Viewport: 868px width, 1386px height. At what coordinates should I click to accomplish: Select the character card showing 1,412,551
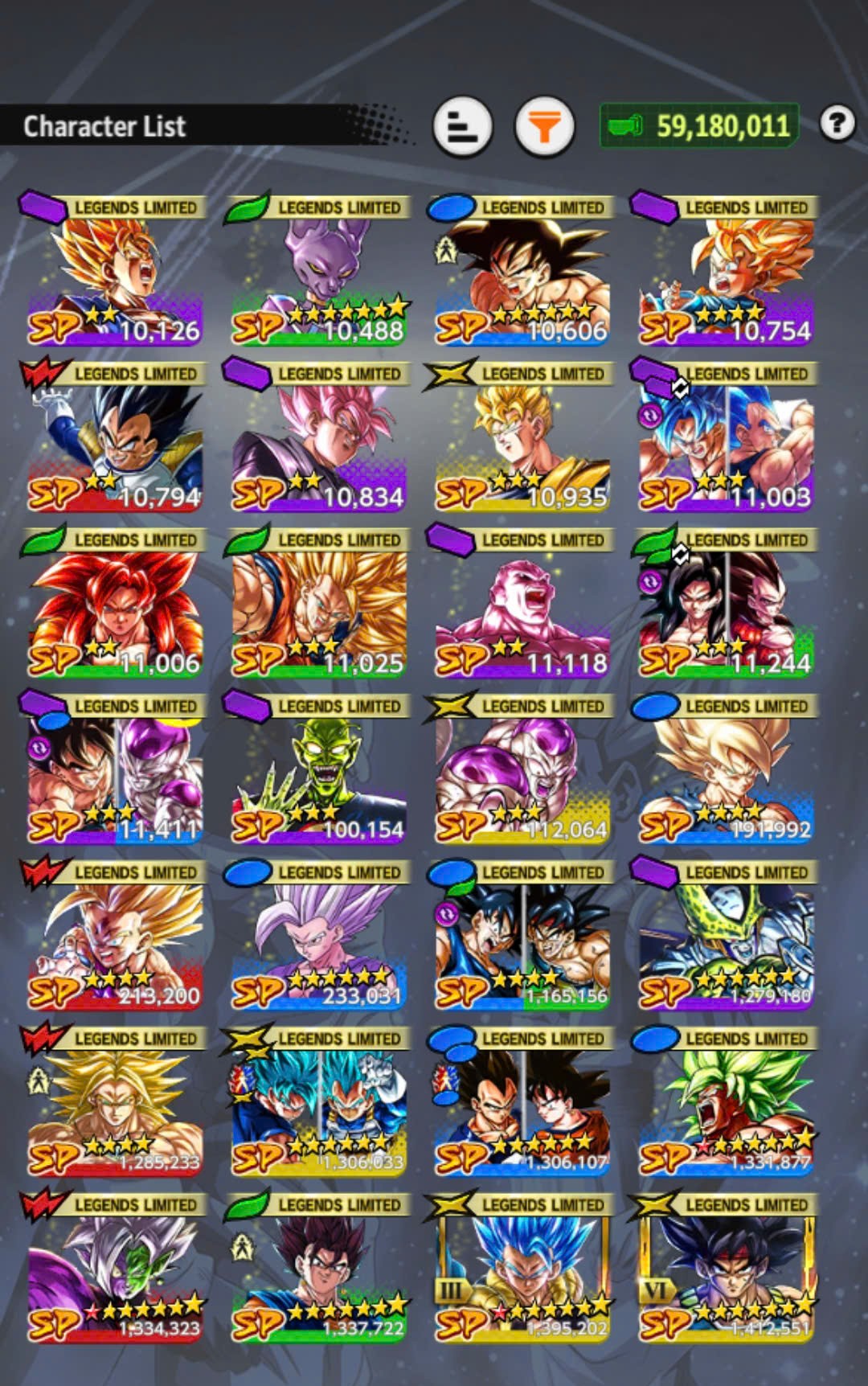coord(727,1269)
